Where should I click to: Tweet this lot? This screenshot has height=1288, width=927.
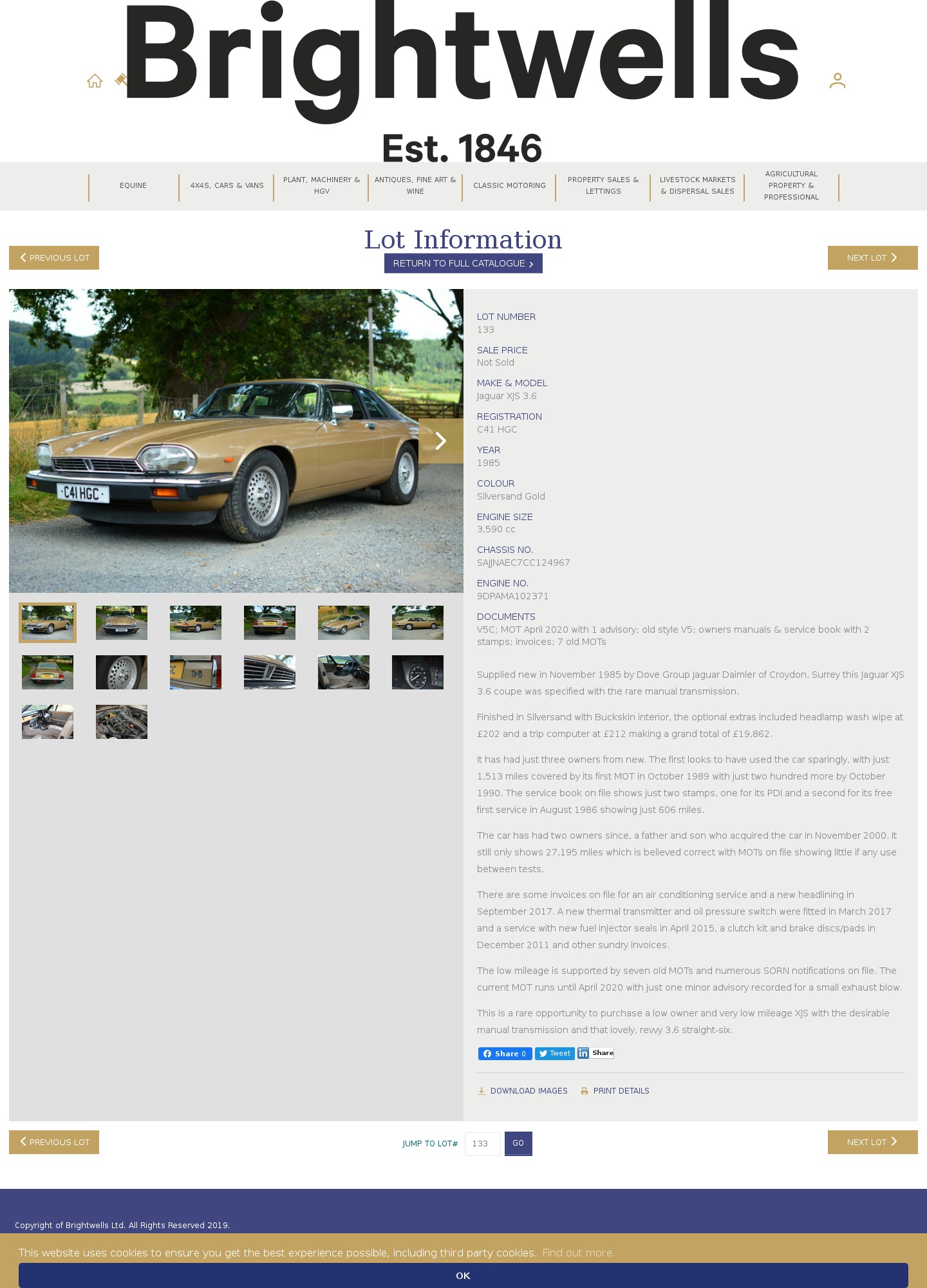[554, 1054]
